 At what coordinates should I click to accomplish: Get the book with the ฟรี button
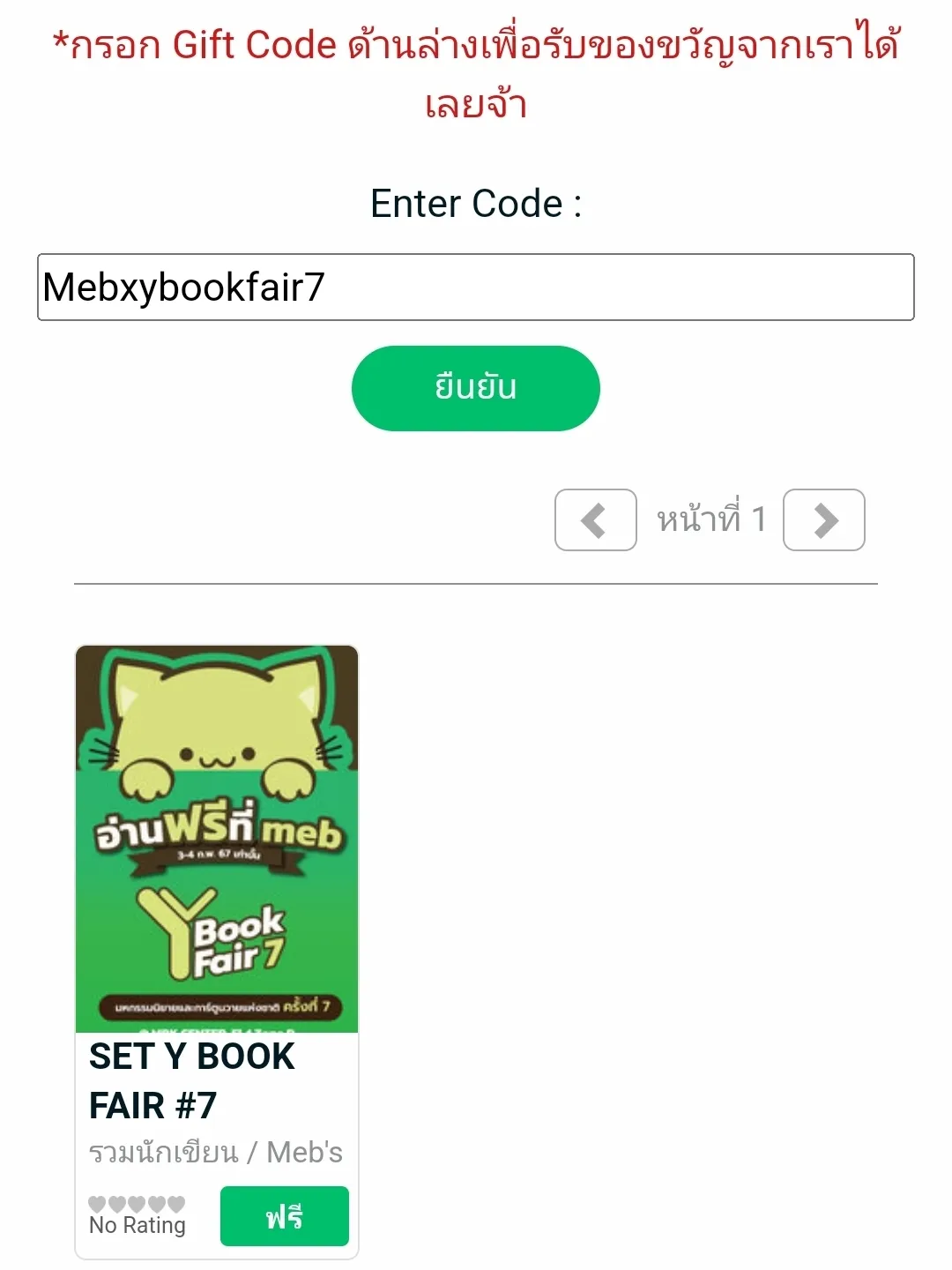click(x=284, y=1216)
